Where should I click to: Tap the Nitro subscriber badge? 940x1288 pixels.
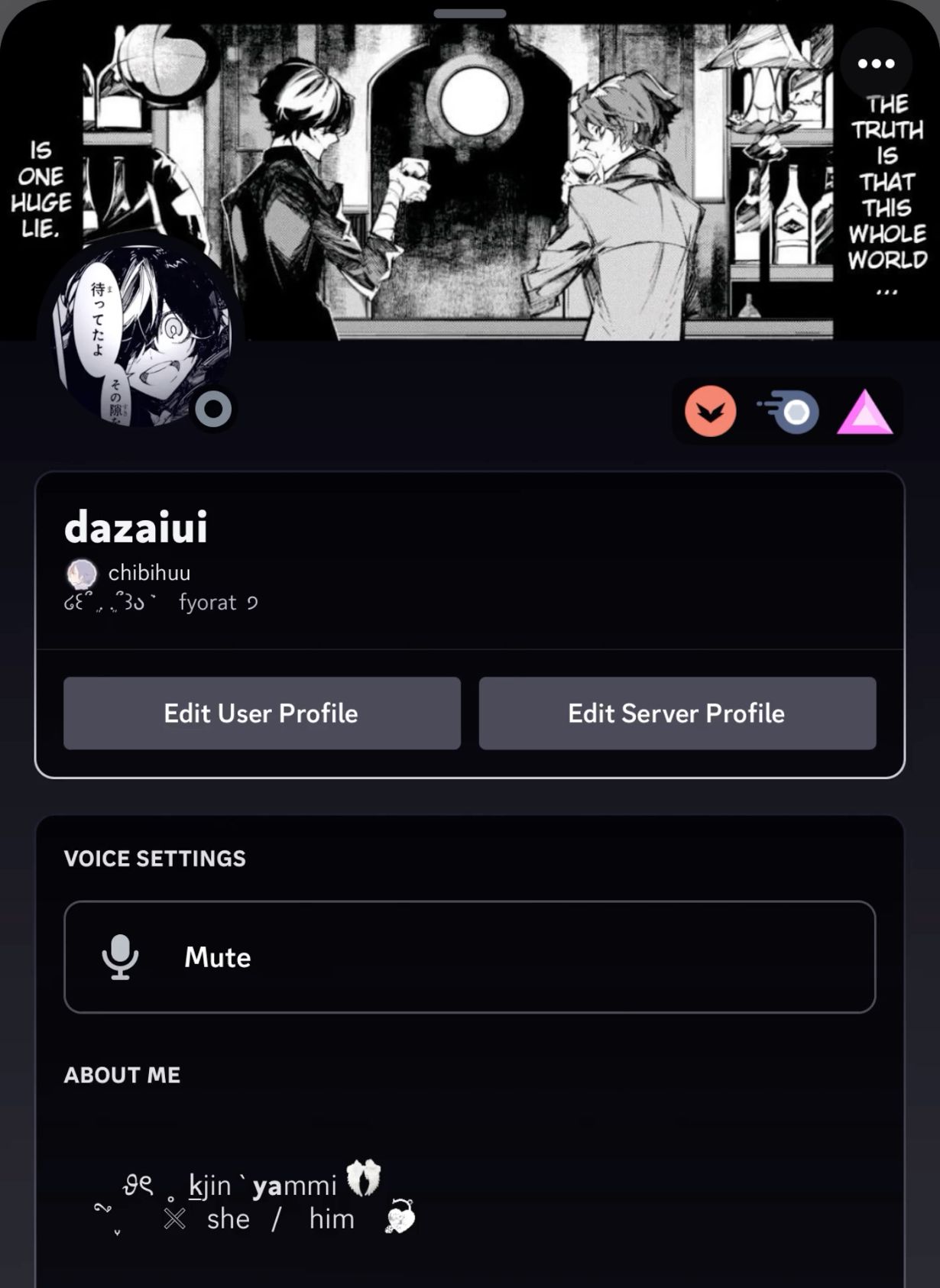click(789, 412)
